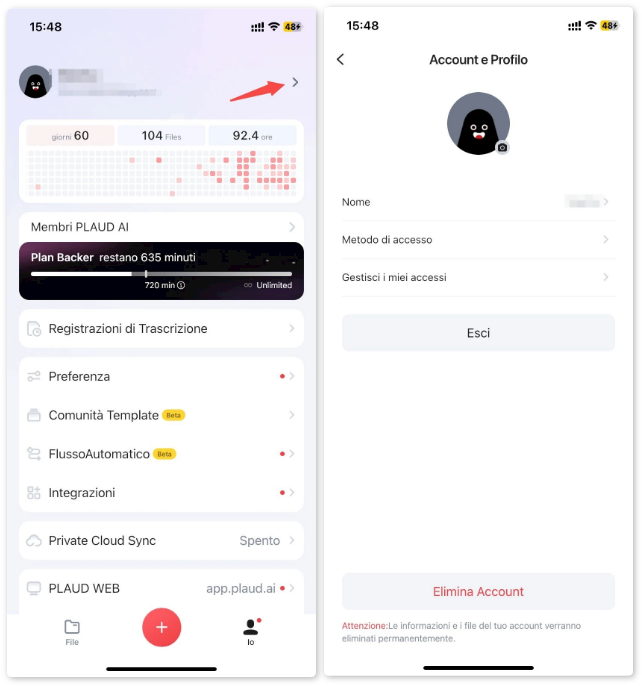Open Comunità Template

(161, 415)
